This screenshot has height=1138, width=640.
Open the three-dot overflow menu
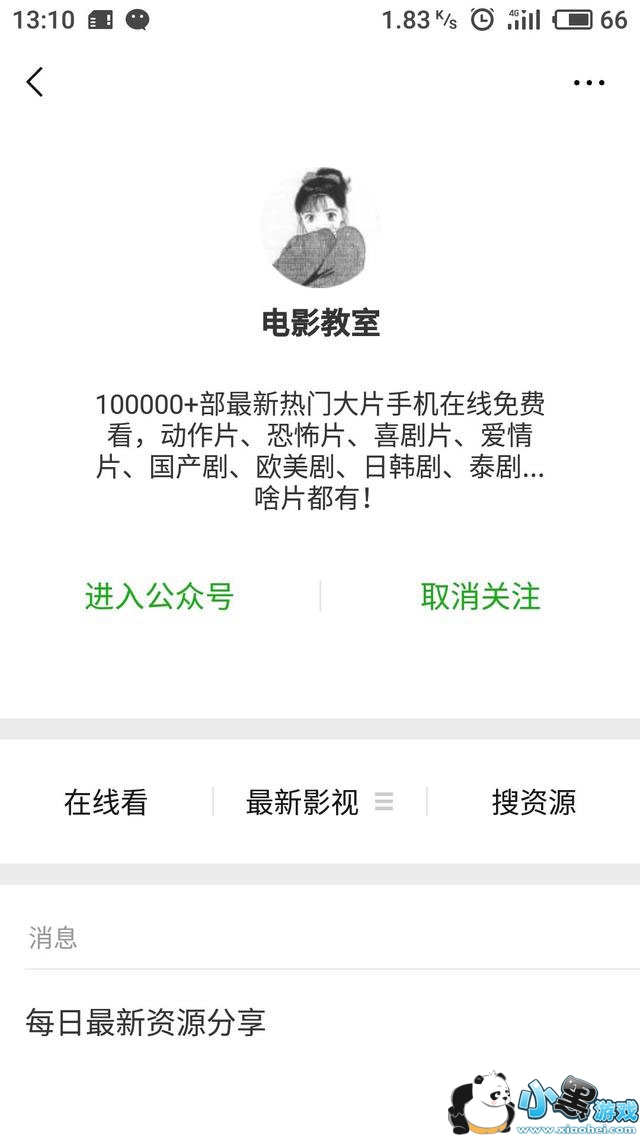click(x=589, y=82)
